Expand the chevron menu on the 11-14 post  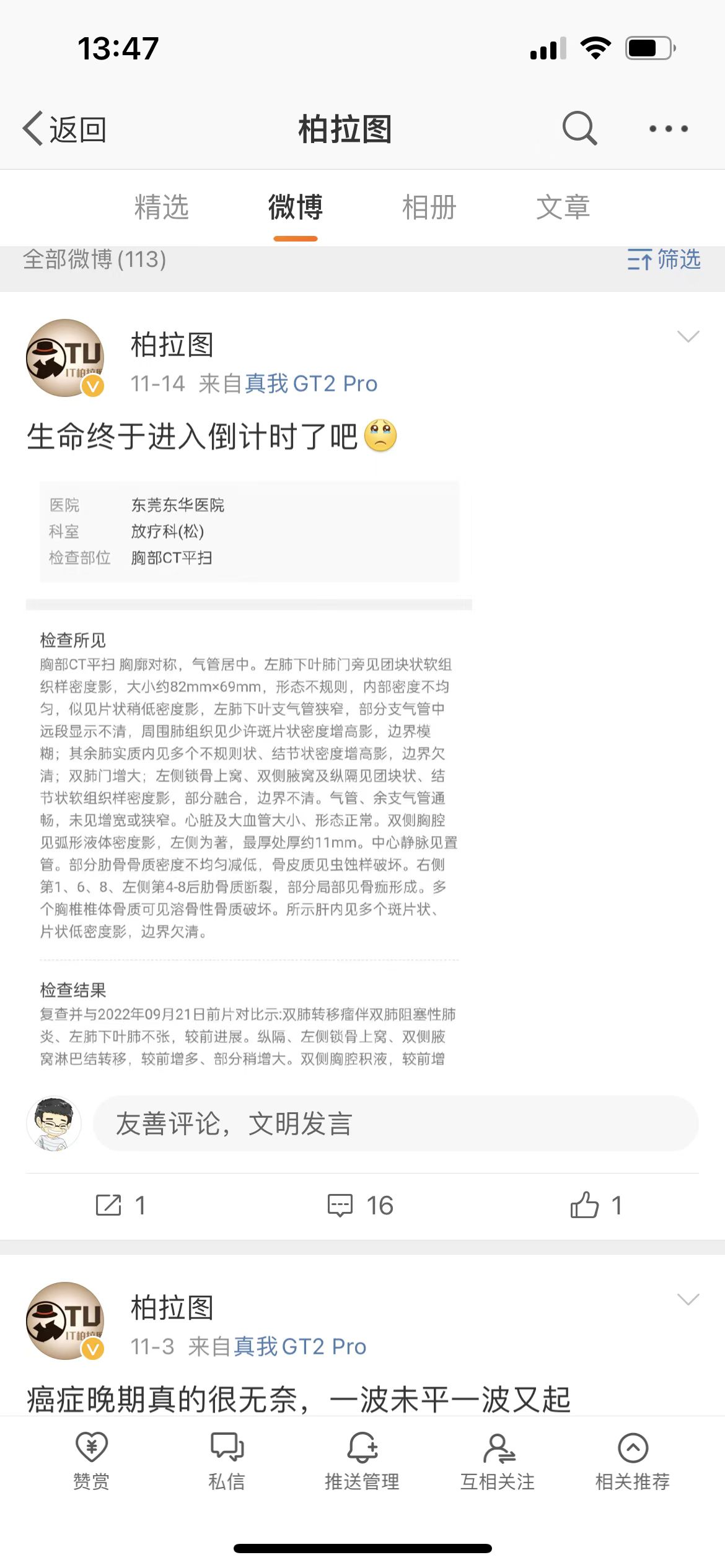(x=688, y=336)
